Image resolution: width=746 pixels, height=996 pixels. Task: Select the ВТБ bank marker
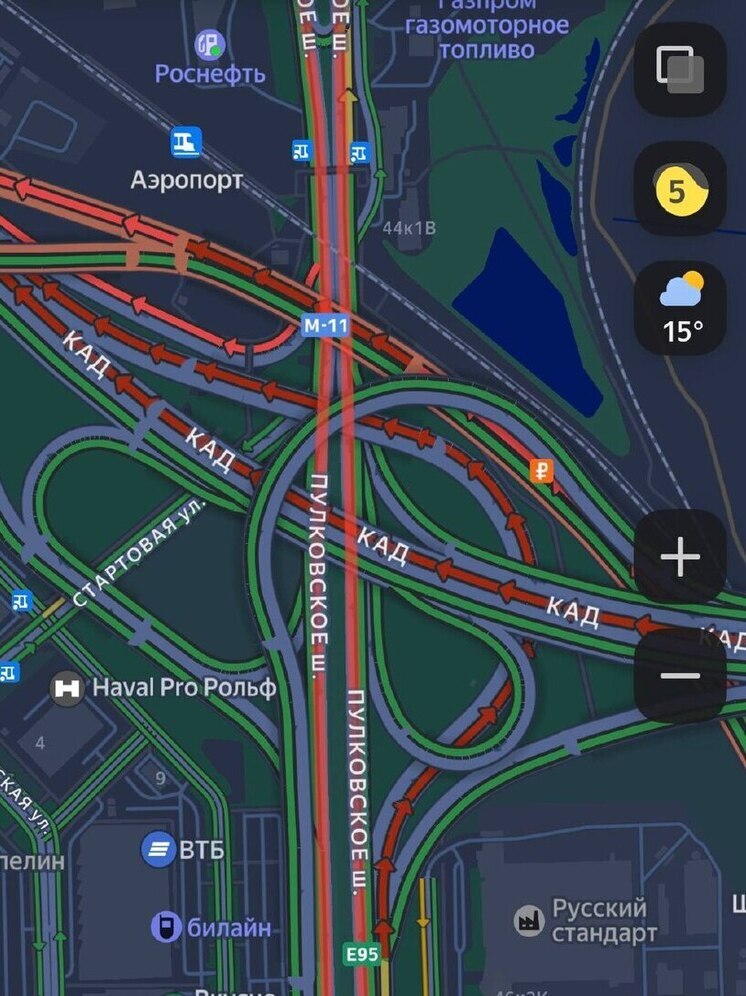pyautogui.click(x=158, y=850)
